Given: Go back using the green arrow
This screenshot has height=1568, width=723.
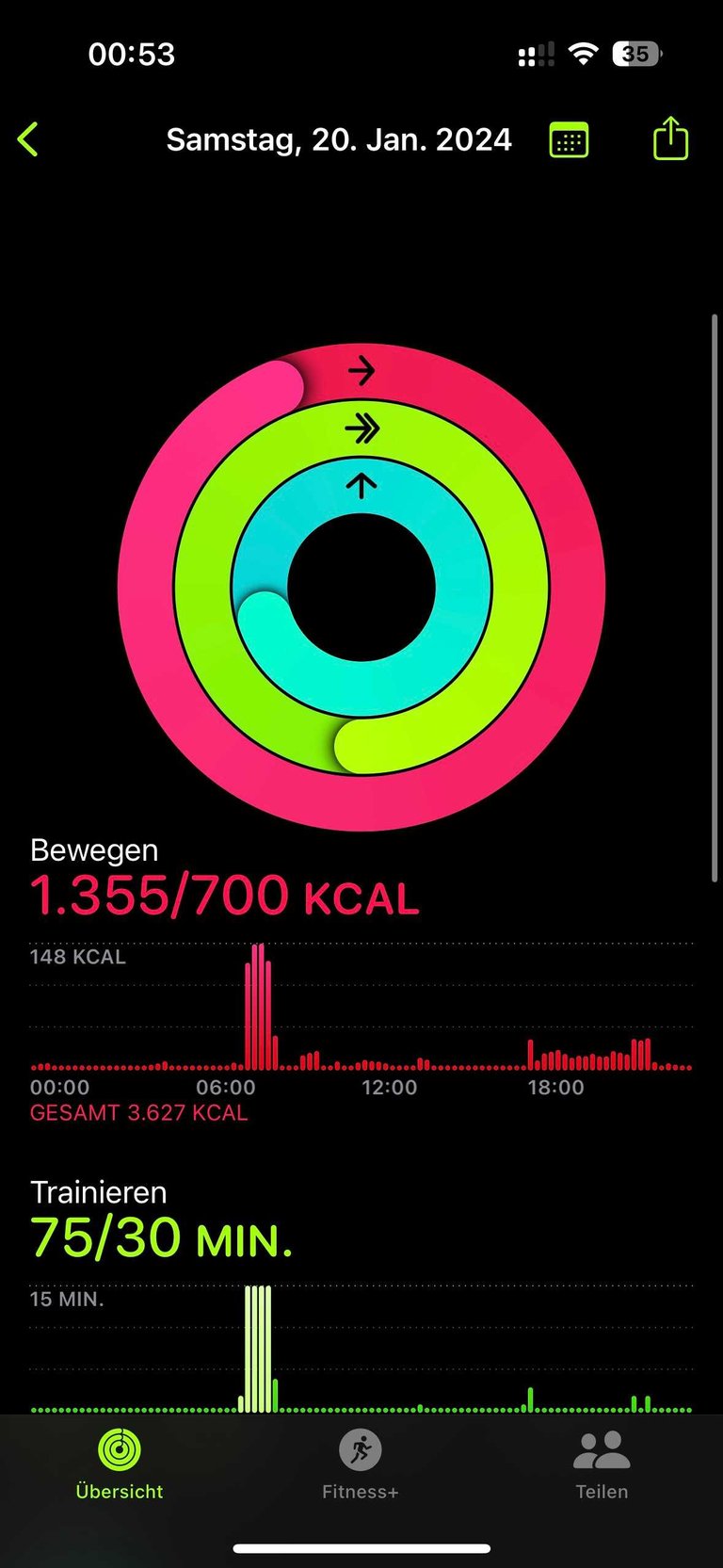Looking at the screenshot, I should [28, 139].
